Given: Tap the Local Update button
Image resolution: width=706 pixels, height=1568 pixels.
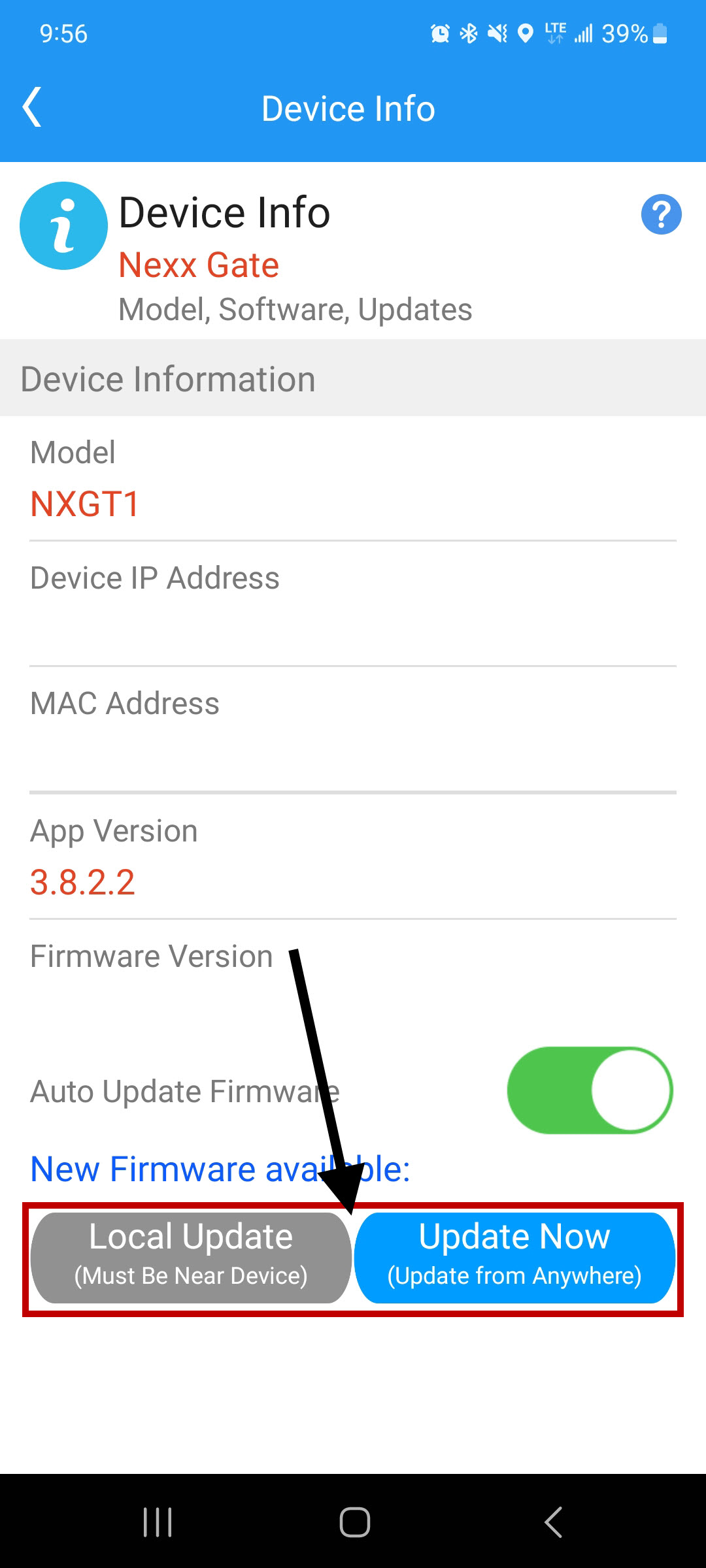Looking at the screenshot, I should [191, 1258].
